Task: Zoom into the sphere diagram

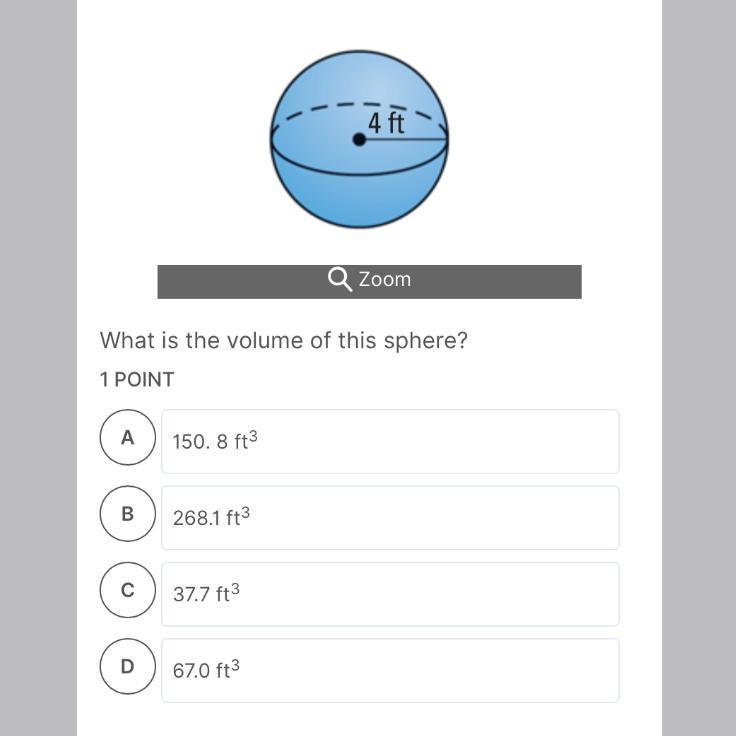Action: coord(369,280)
